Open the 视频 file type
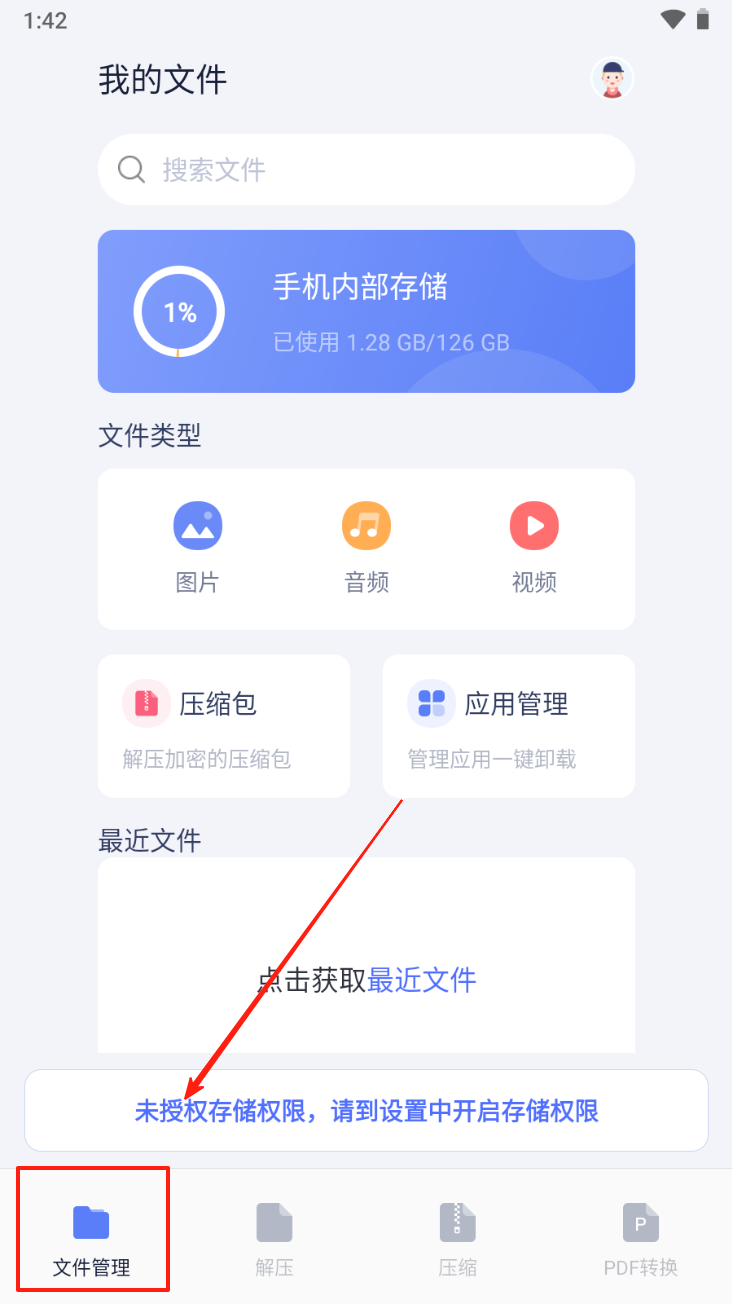Screen dimensions: 732x1304 (534, 546)
